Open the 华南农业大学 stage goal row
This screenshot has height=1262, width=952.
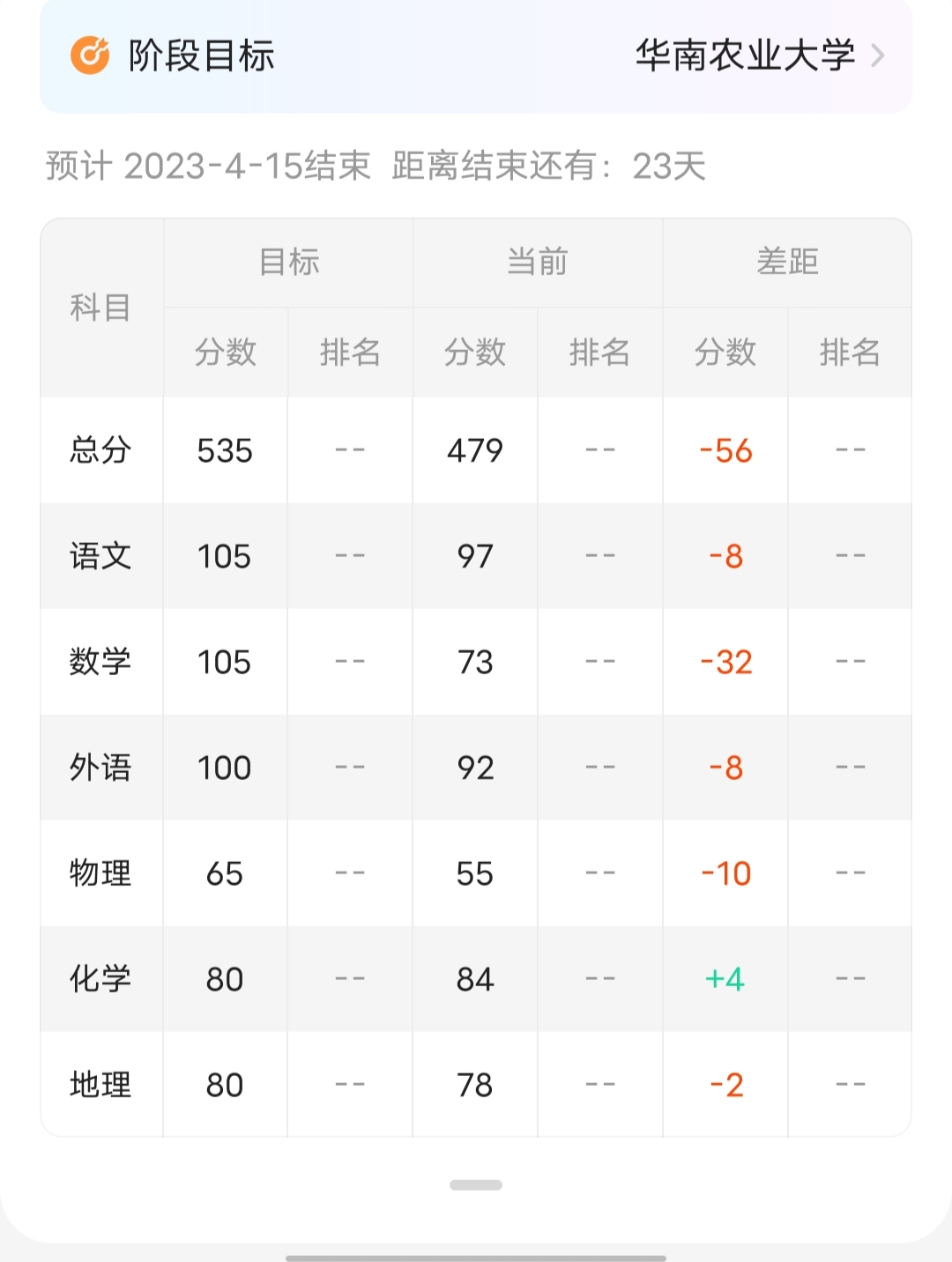click(758, 56)
